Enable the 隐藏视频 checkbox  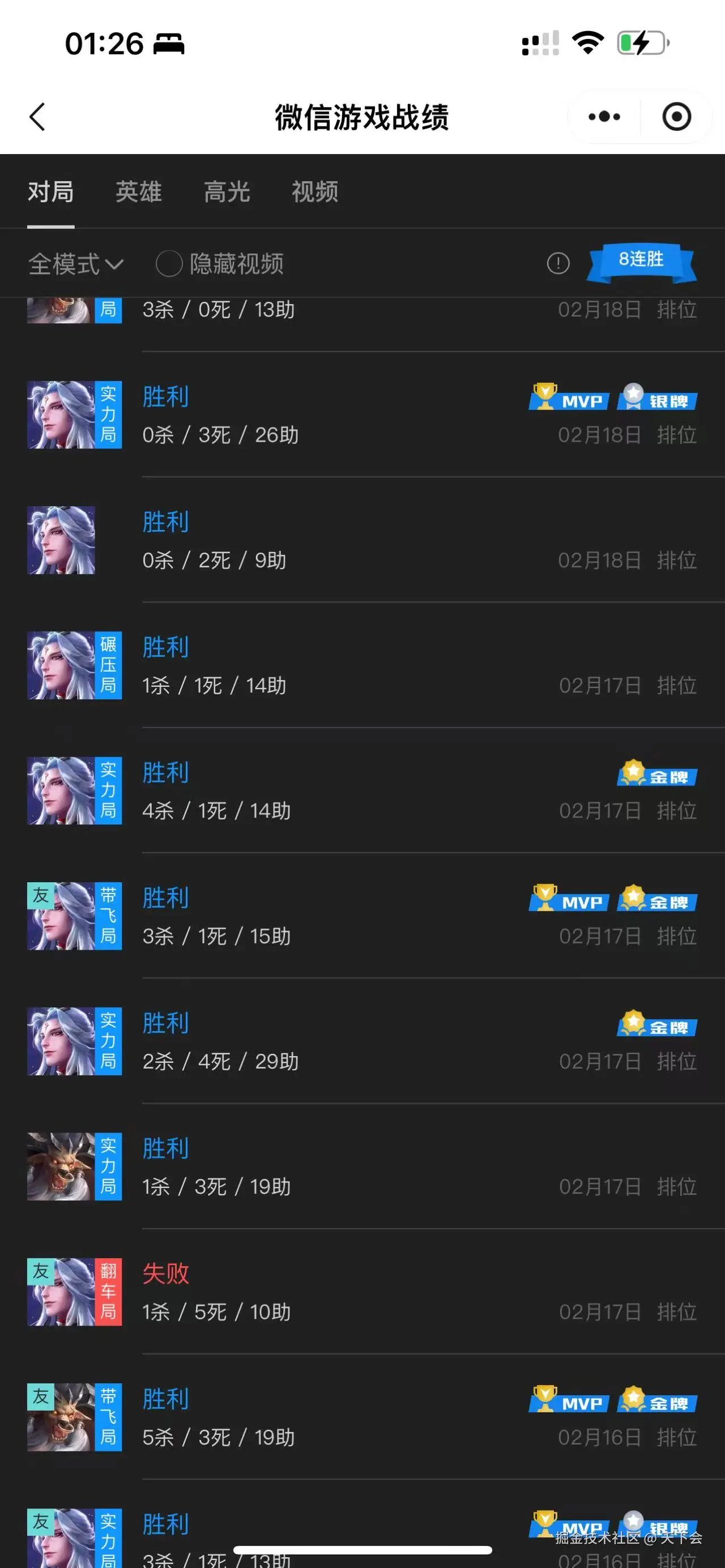(168, 264)
